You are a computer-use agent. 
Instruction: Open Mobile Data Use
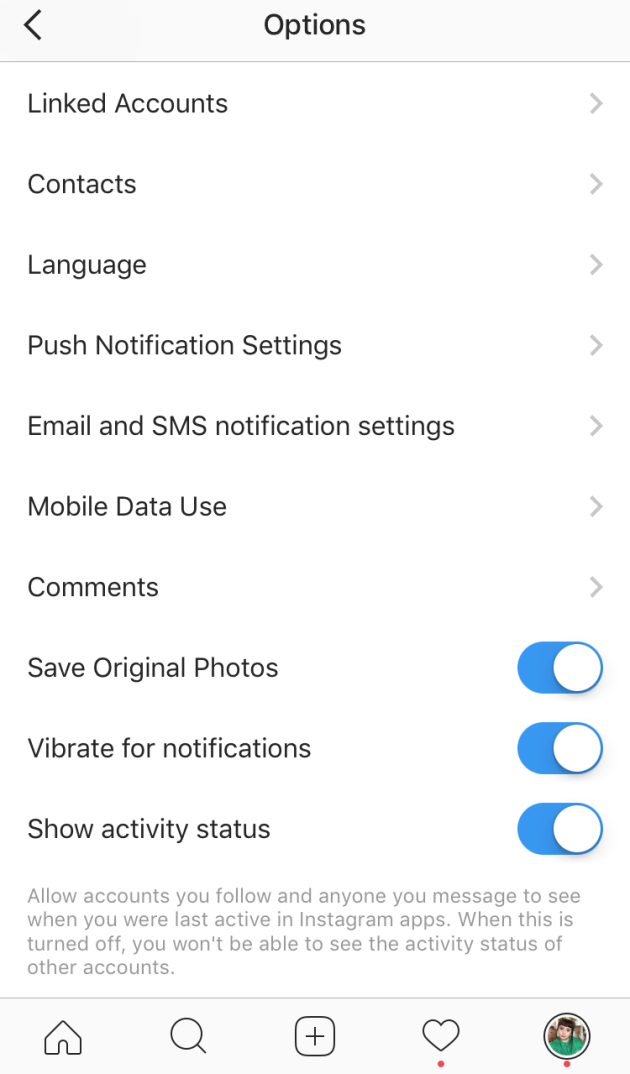click(315, 507)
